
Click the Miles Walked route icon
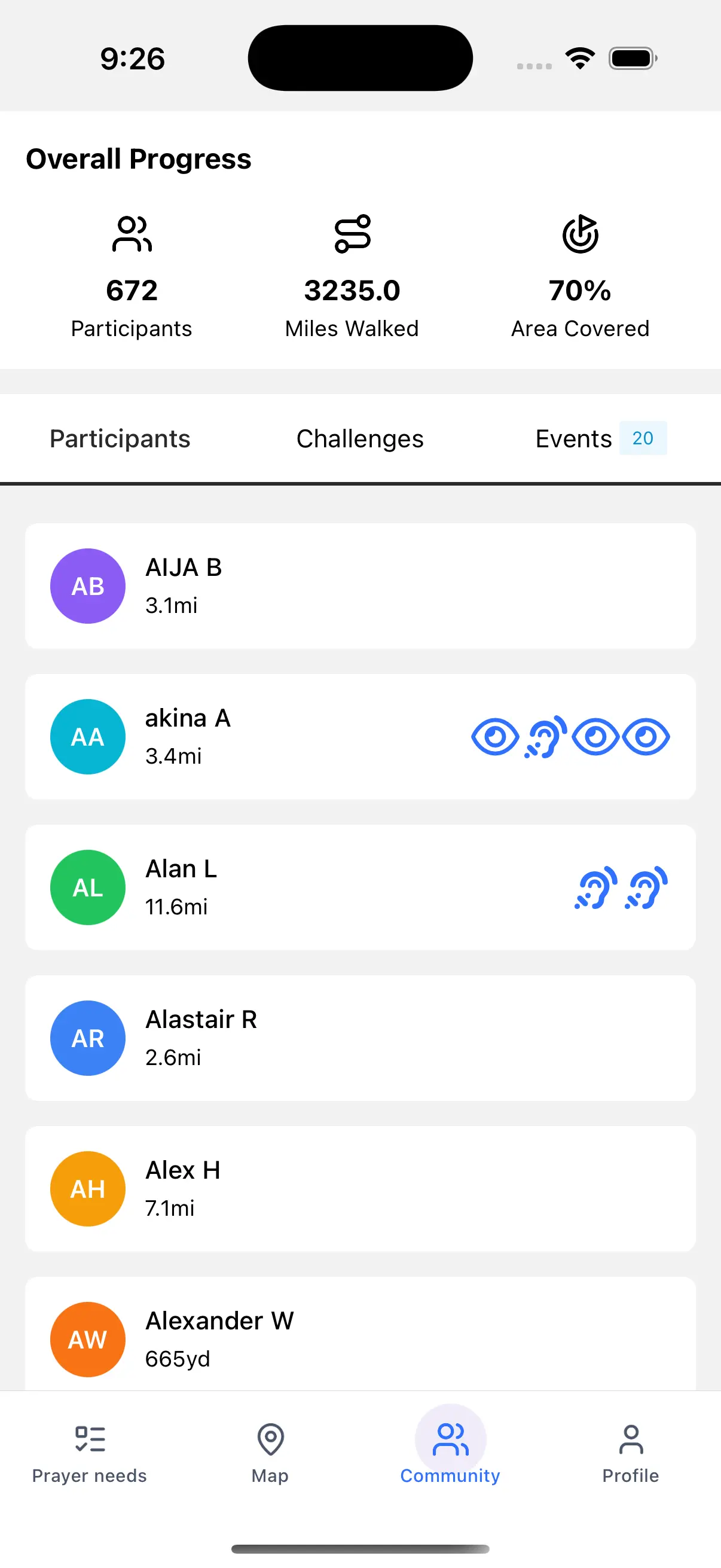click(351, 233)
